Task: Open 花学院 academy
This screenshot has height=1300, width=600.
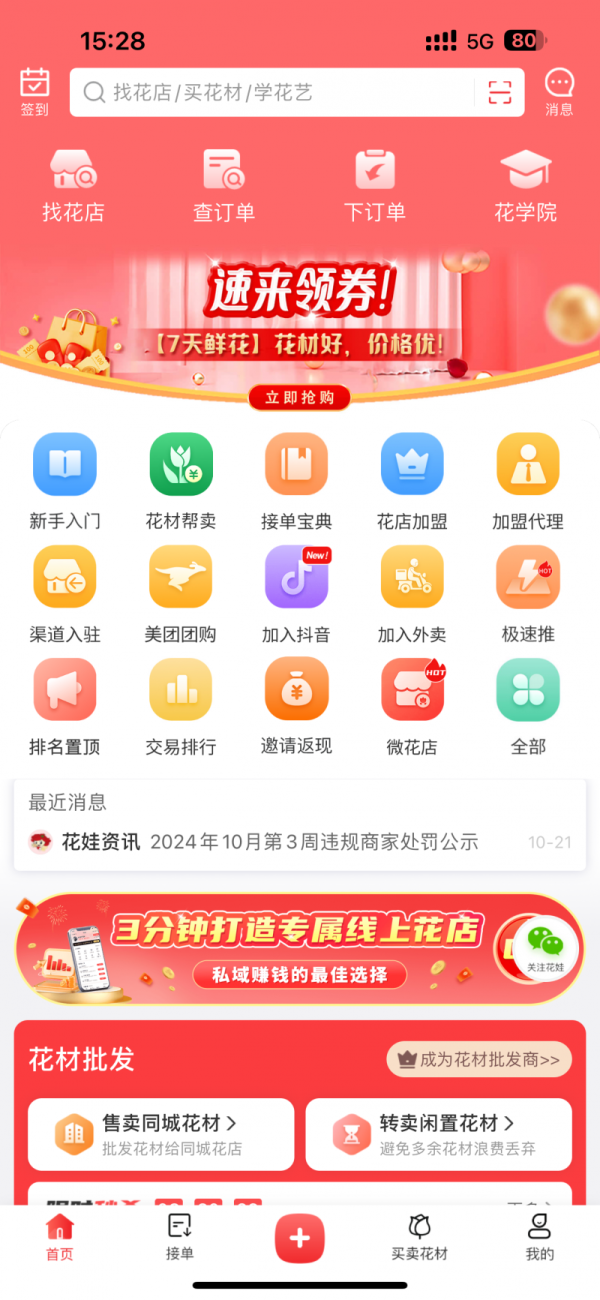Action: 526,184
